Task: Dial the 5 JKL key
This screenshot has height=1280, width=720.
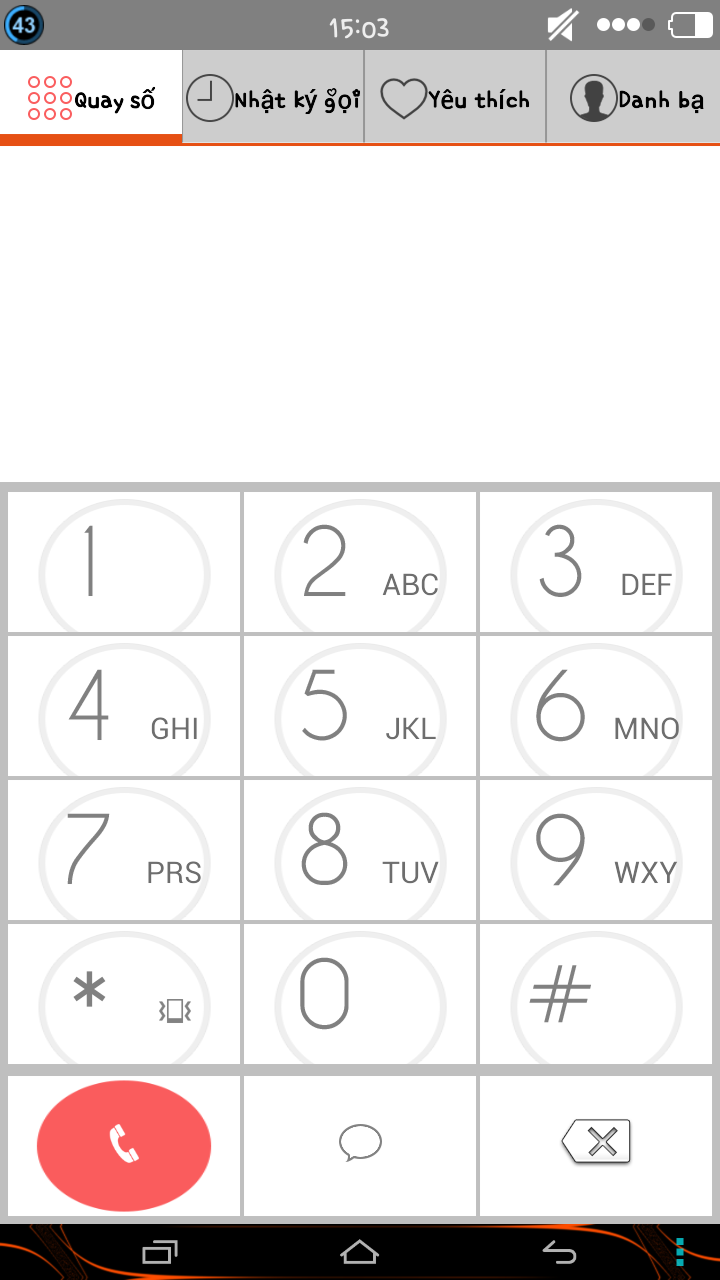Action: click(x=360, y=706)
